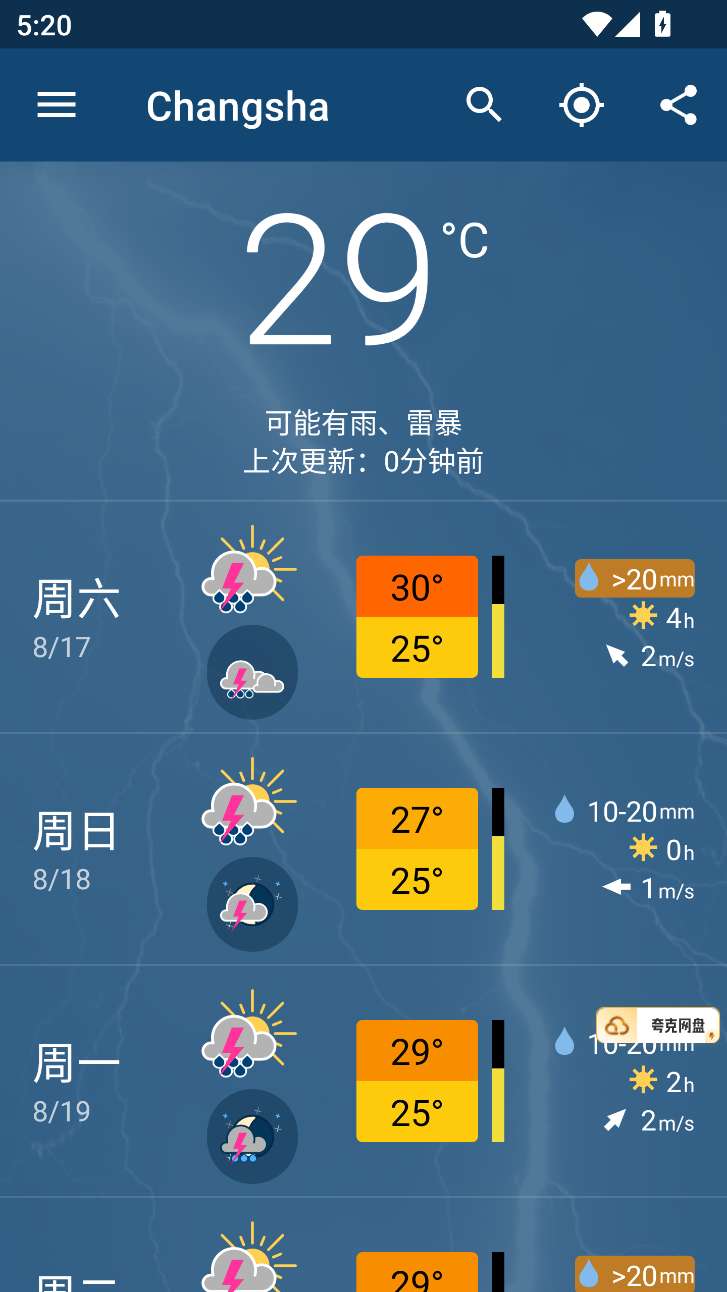The width and height of the screenshot is (727, 1292).
Task: Open Monday 8/19 forecast details
Action: (x=363, y=1081)
